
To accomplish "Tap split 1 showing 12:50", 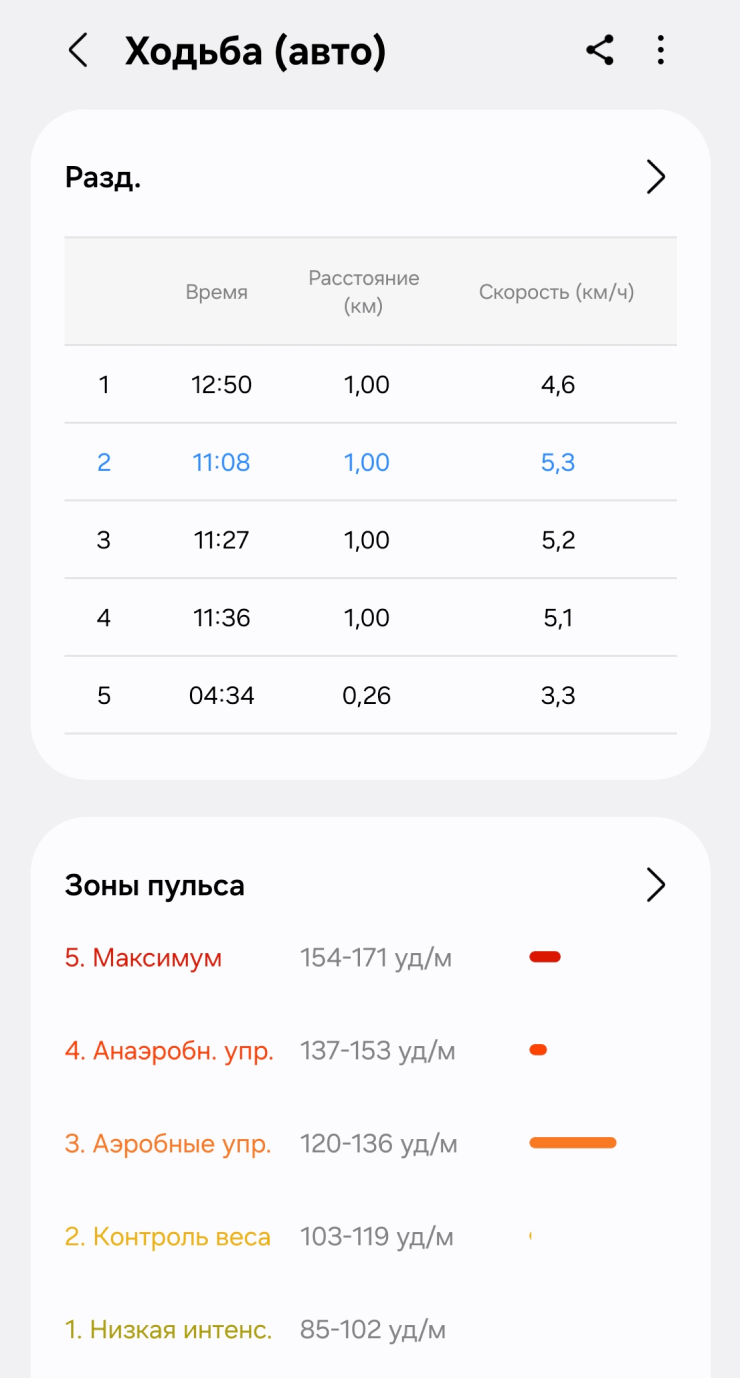I will tap(370, 384).
